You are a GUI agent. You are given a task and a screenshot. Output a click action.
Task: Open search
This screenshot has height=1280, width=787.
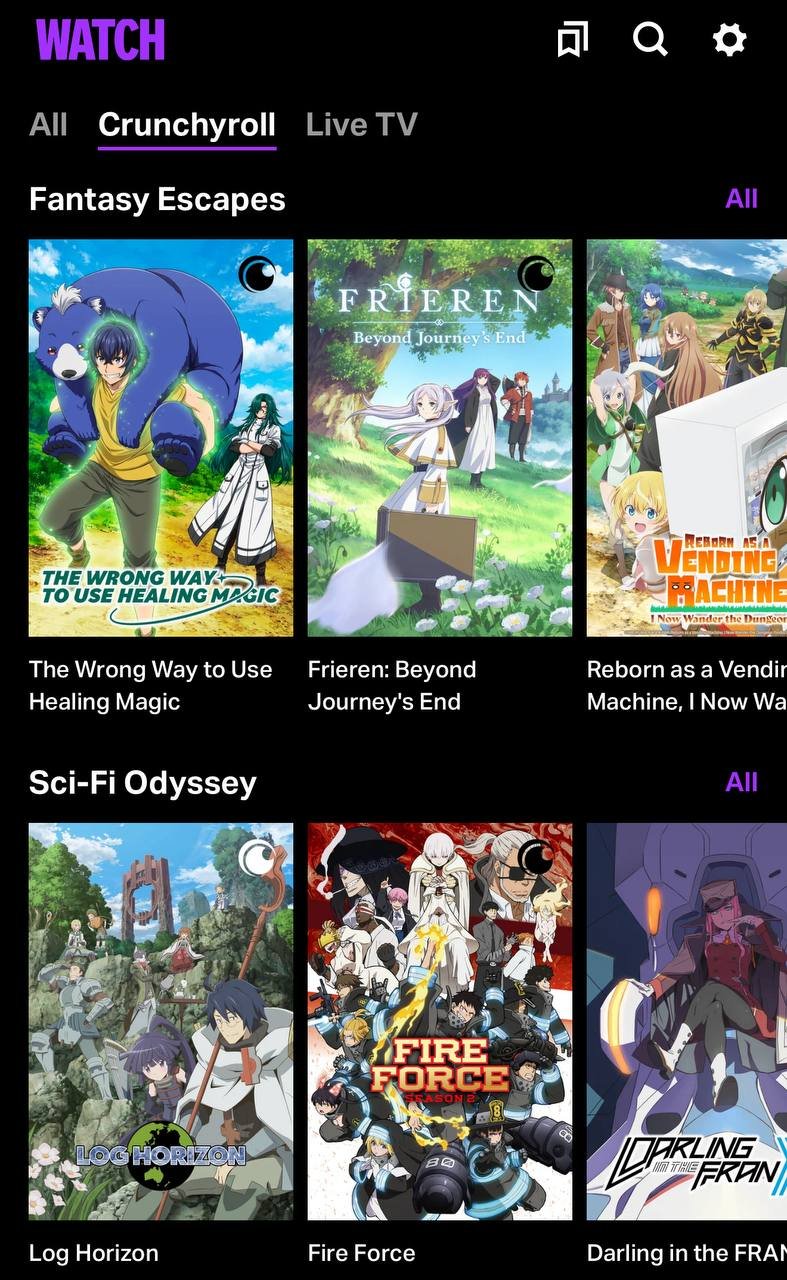[650, 40]
